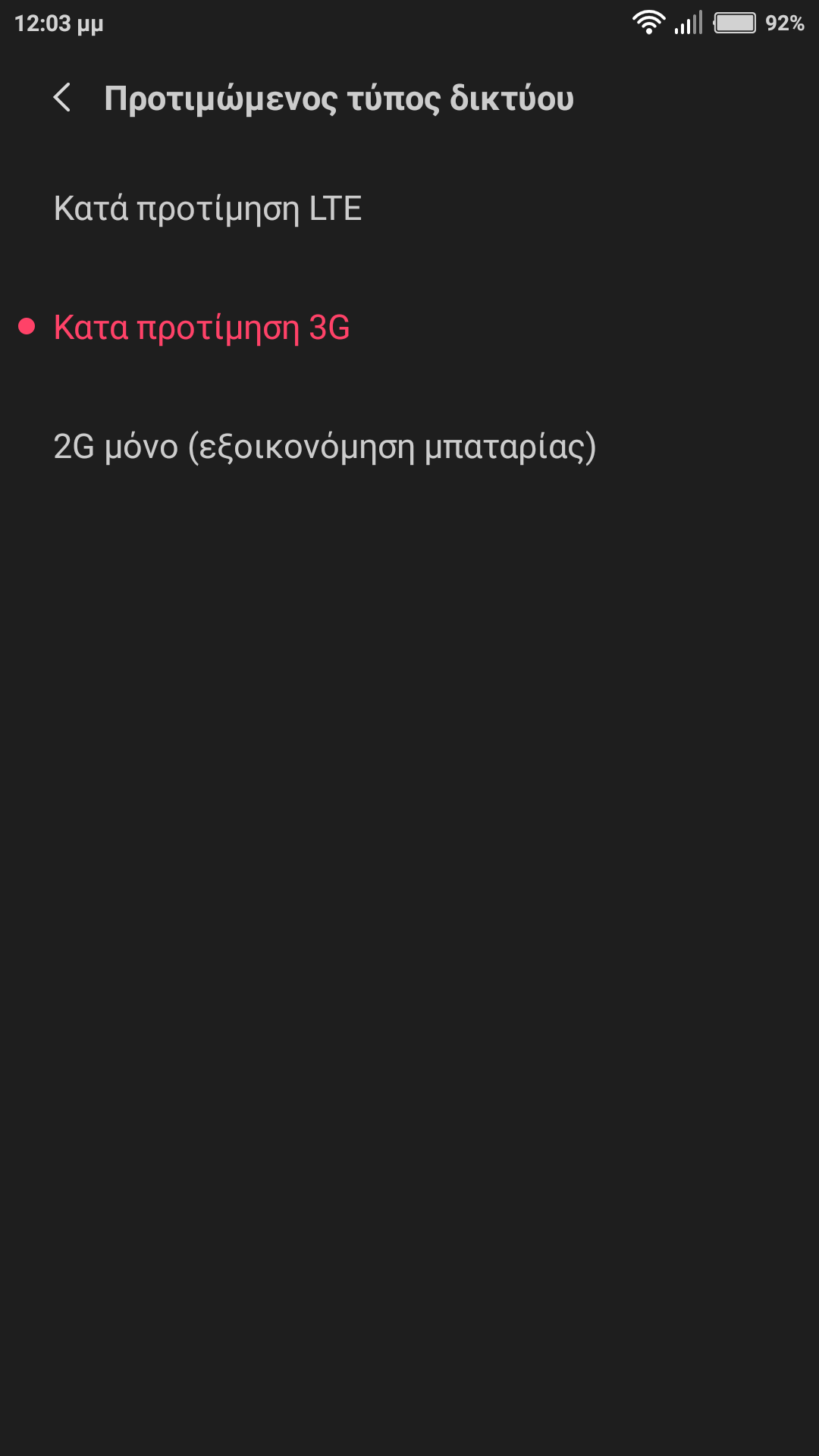The height and width of the screenshot is (1456, 819).
Task: Choose Κατα προτίμηση 3G option
Action: [202, 328]
